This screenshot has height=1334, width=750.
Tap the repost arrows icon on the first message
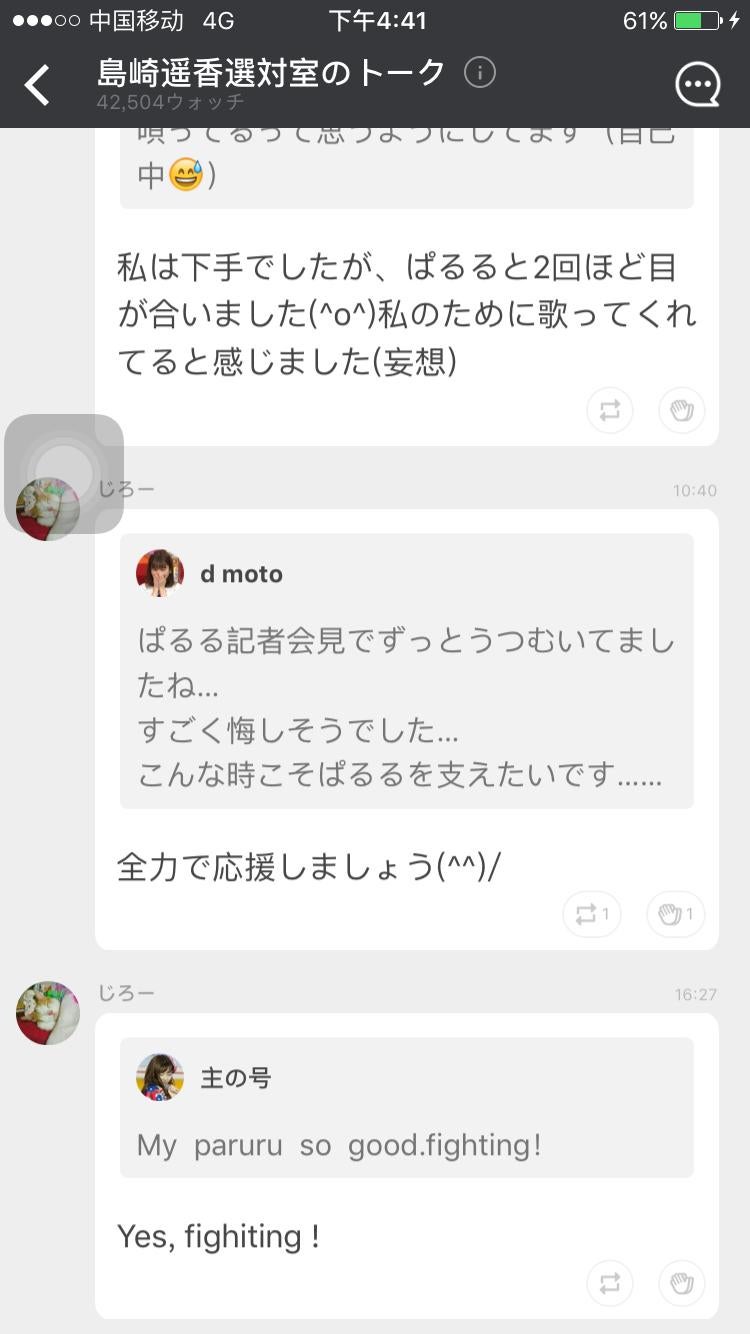click(x=611, y=410)
